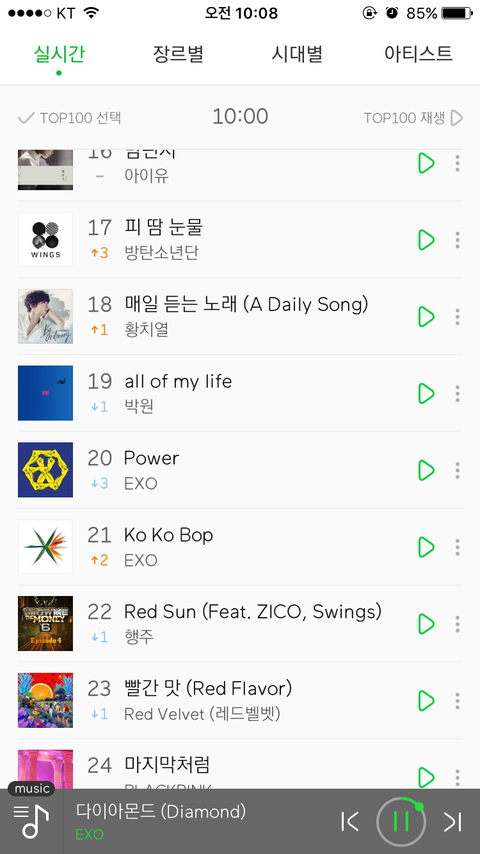Play the song 피 땀 눈물

tap(426, 240)
